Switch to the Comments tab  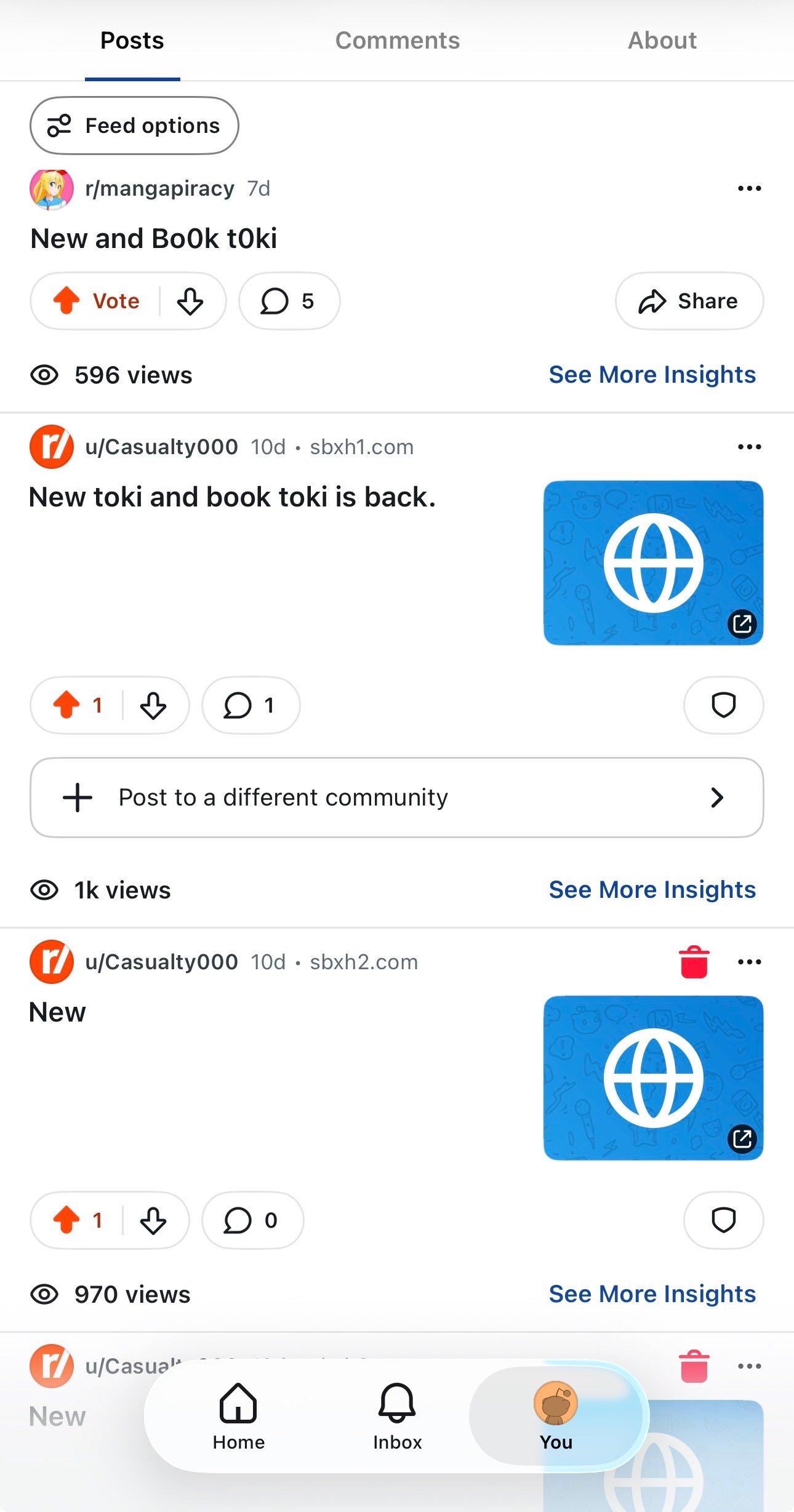(x=397, y=41)
